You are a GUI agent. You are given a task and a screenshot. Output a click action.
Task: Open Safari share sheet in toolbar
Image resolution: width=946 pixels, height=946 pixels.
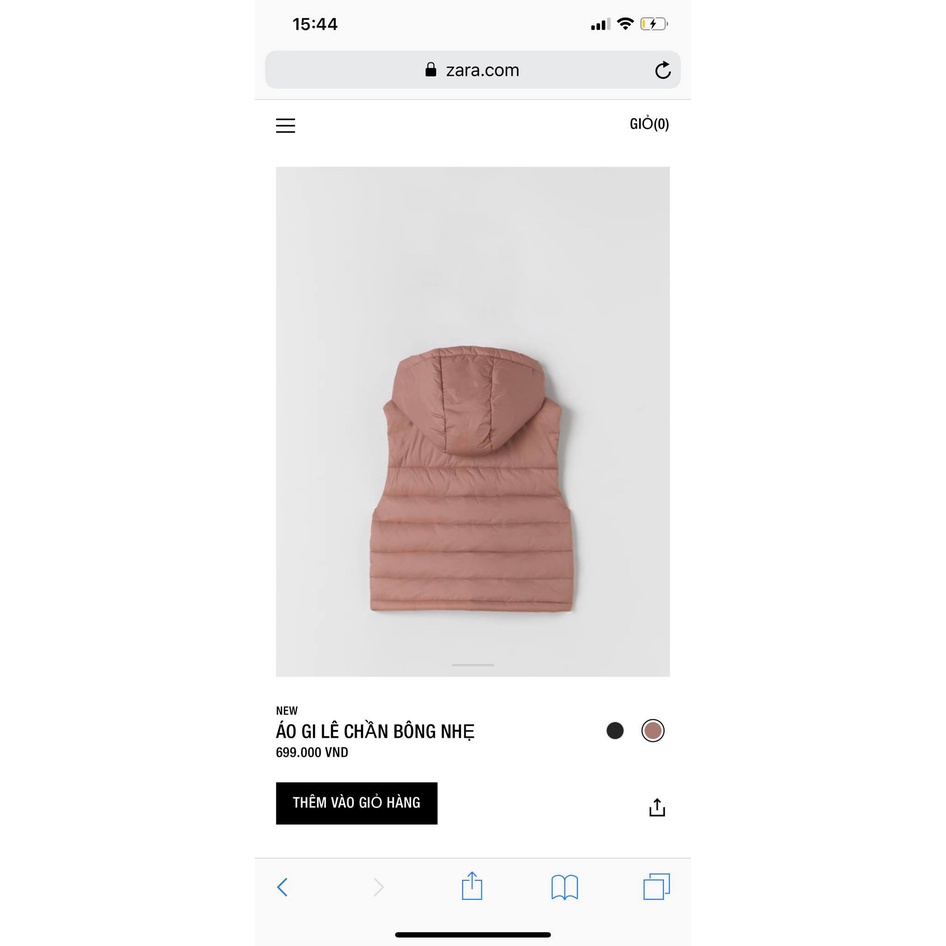point(472,886)
